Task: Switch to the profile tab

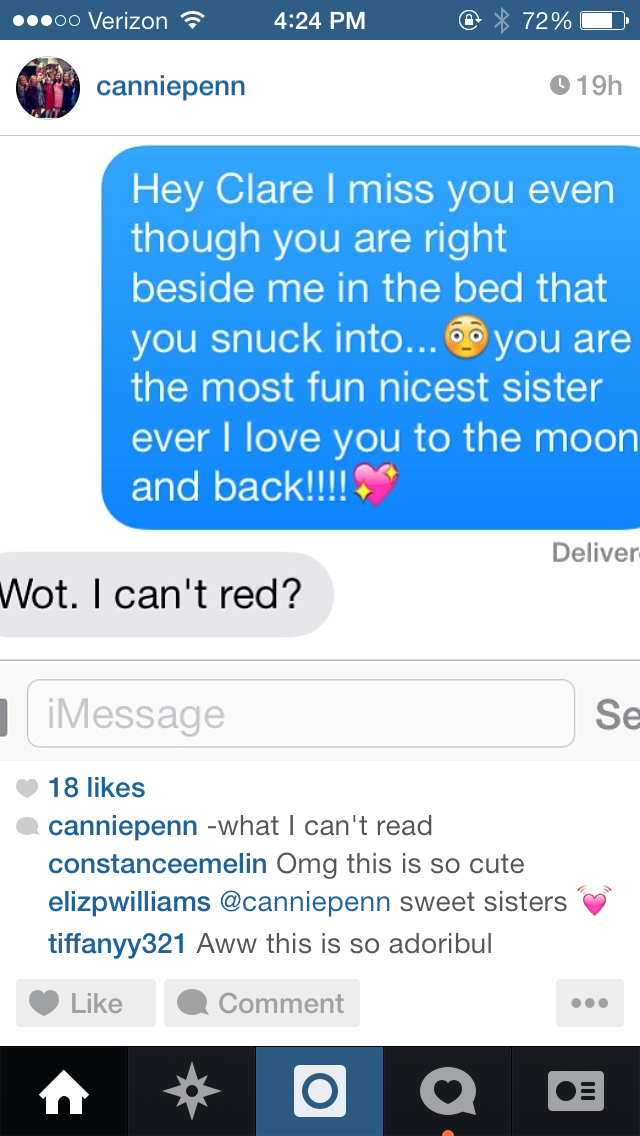Action: point(575,1091)
